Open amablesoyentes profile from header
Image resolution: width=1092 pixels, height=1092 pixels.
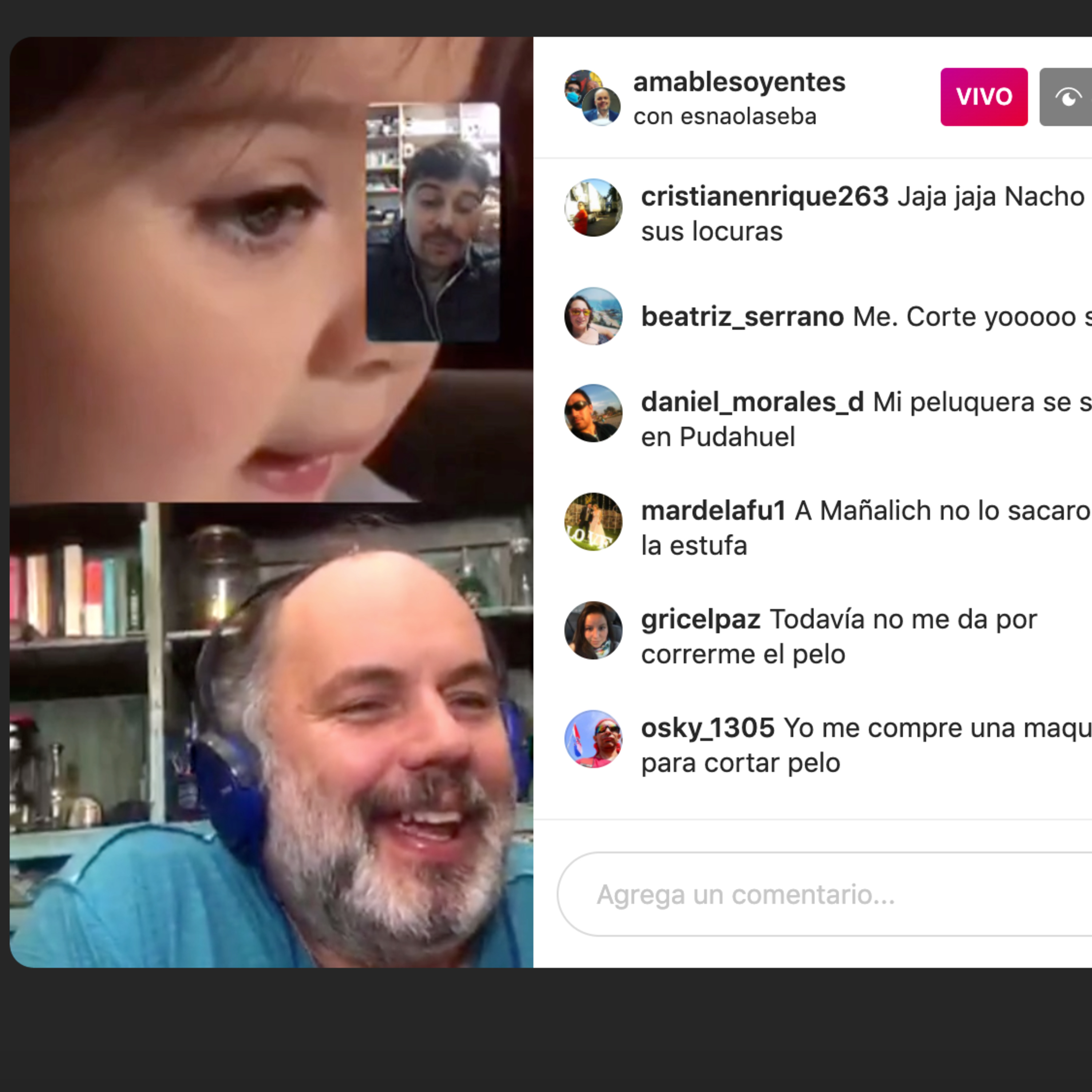(x=739, y=83)
